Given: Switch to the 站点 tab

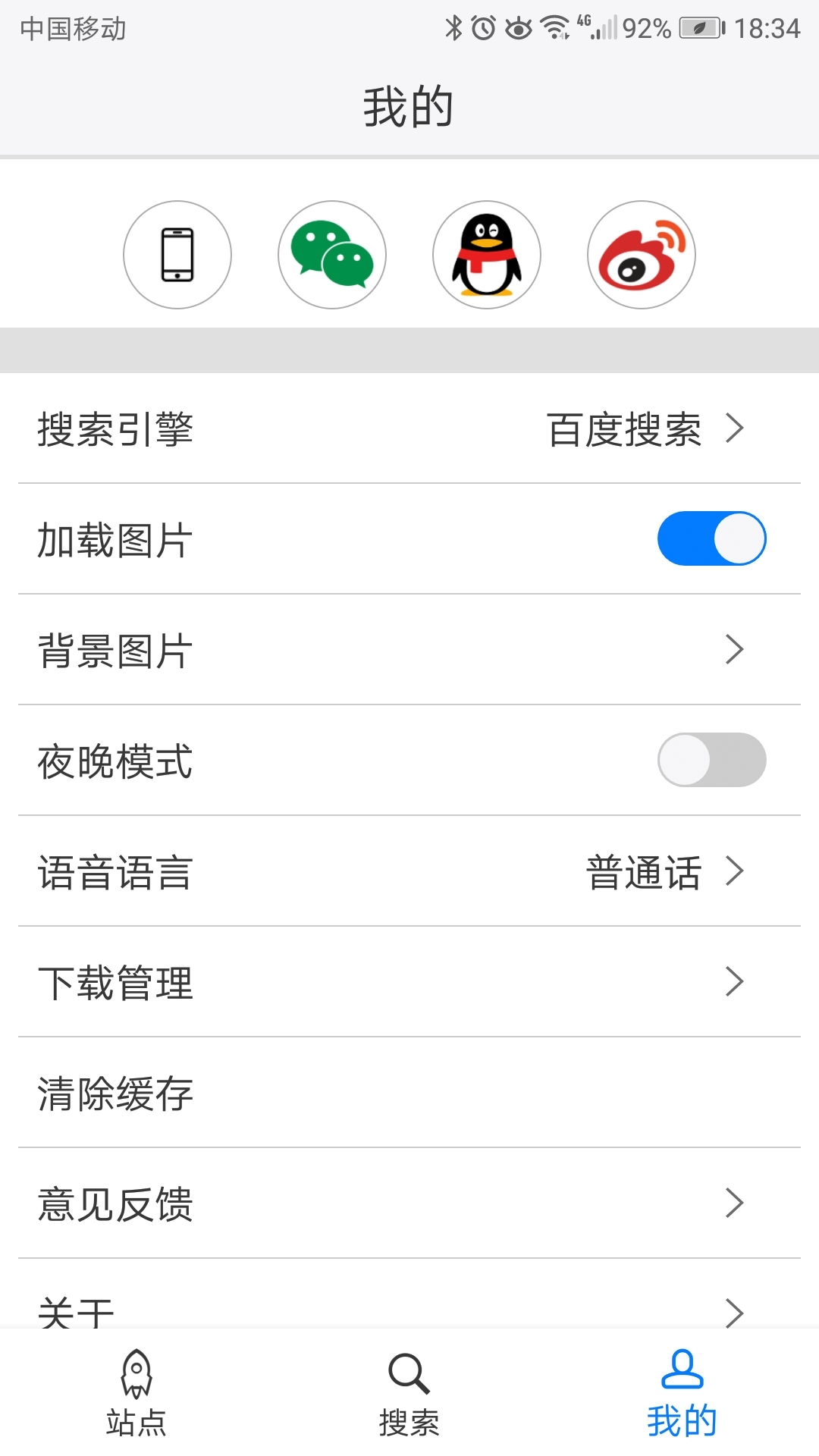Looking at the screenshot, I should click(x=136, y=1394).
